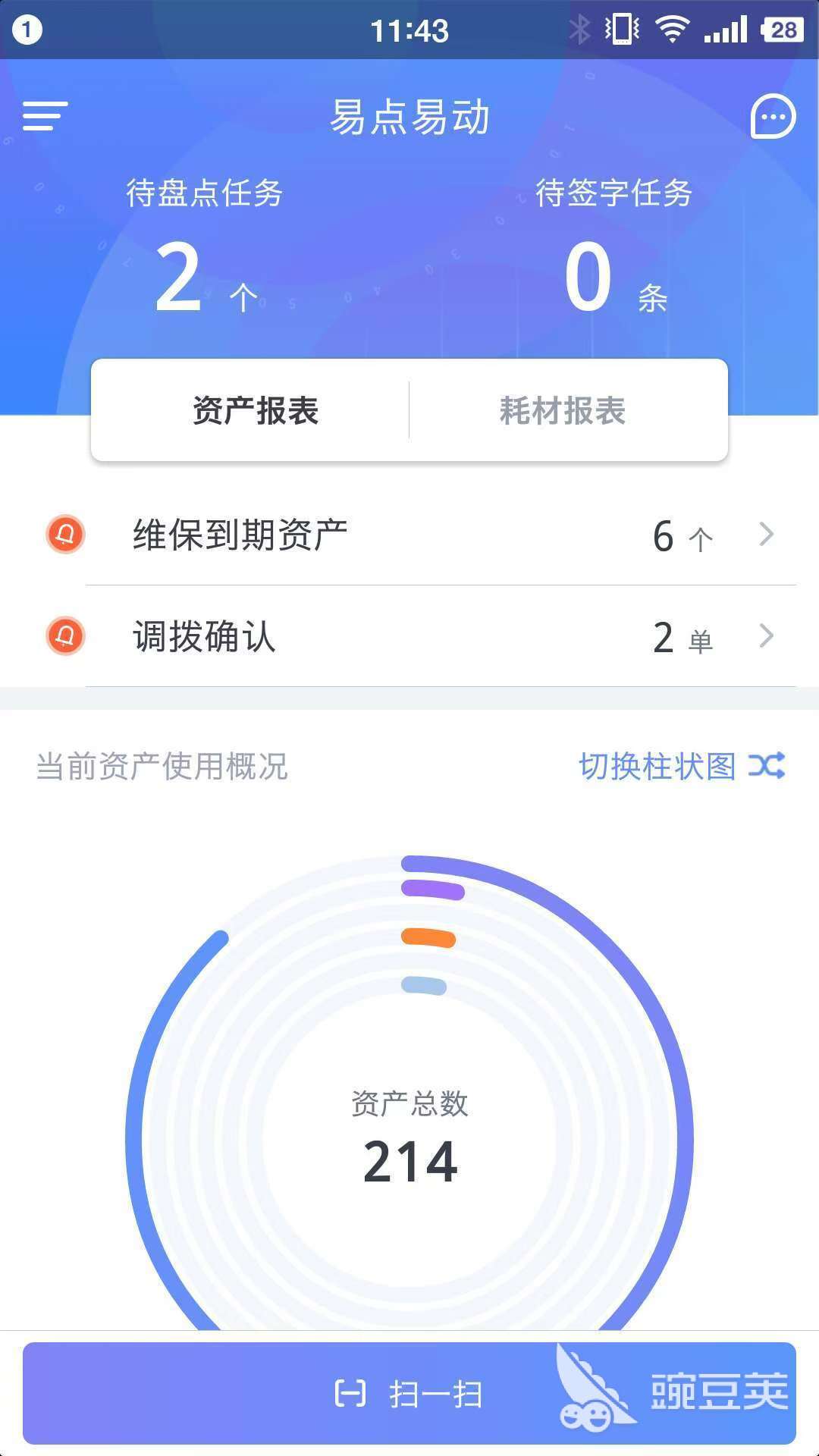The image size is (819, 1456).
Task: Switch to the 耗材报表 tab
Action: click(x=563, y=410)
